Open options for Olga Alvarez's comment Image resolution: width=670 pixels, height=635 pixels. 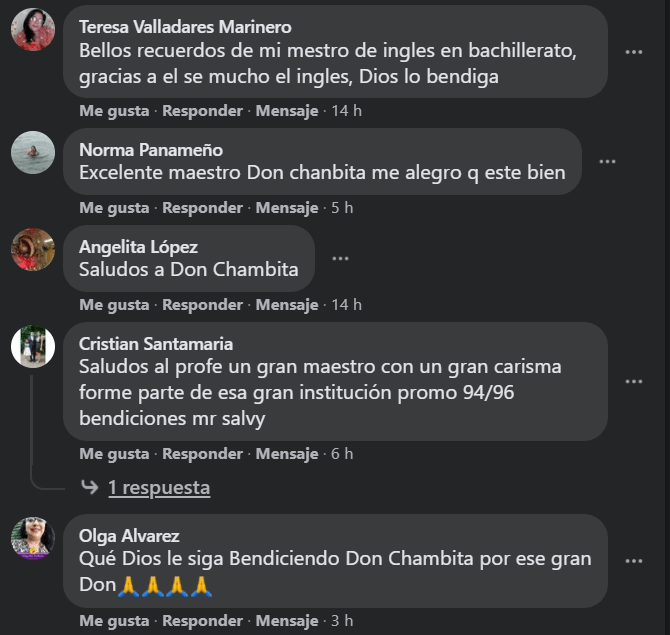coord(633,561)
